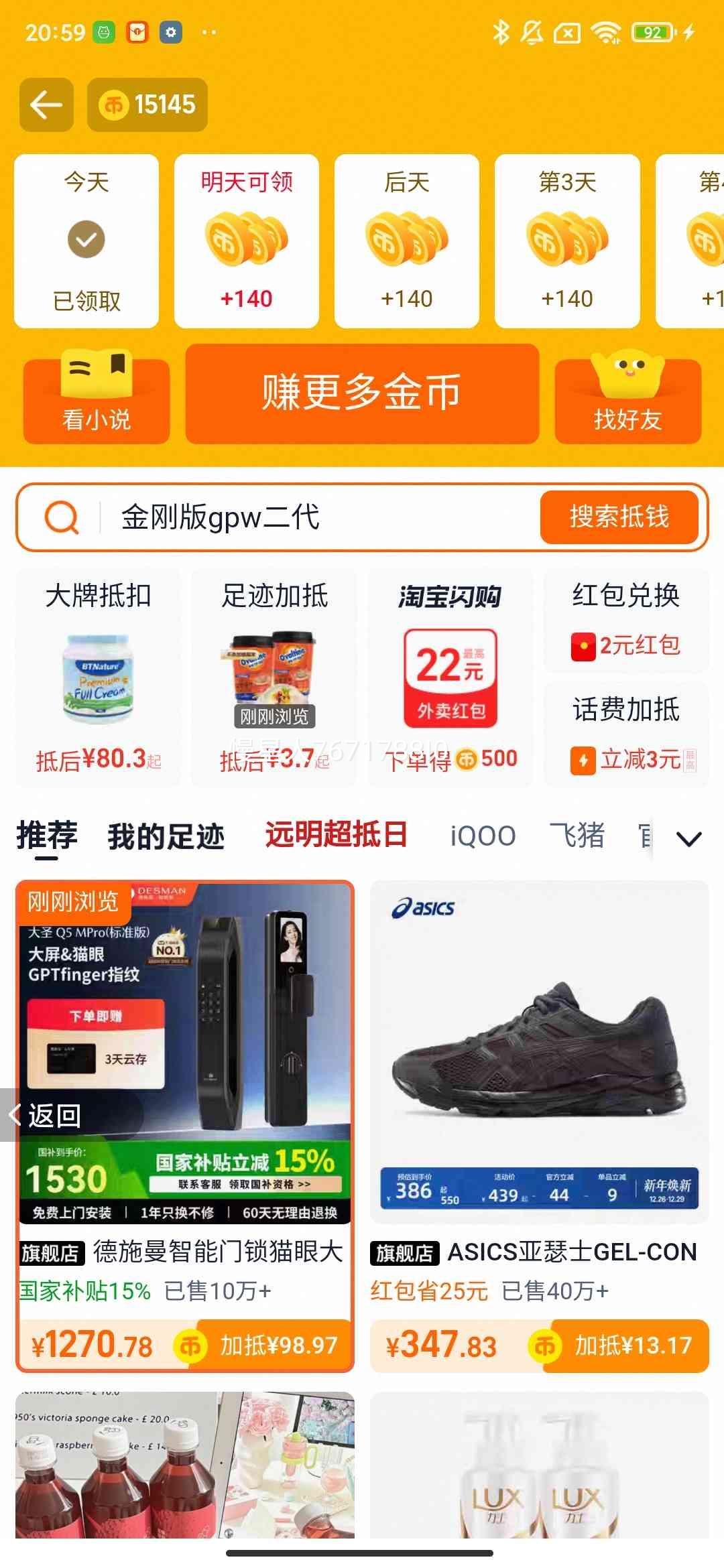Screen dimensions: 724x1568
Task: Select the 远明超抵日 tab
Action: (335, 834)
